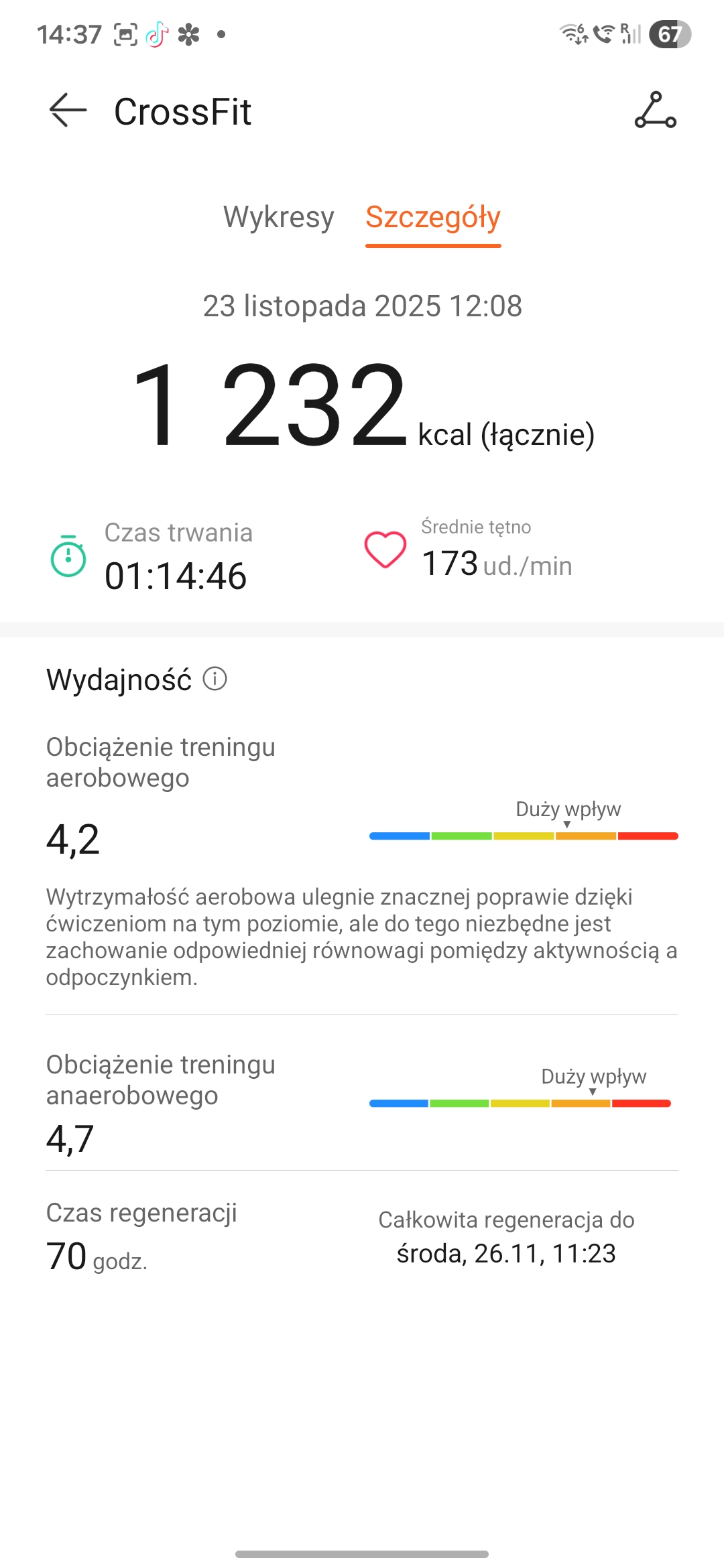724x1568 pixels.
Task: Tap the recovery date środa, 26.11, 11:23
Action: (506, 1252)
